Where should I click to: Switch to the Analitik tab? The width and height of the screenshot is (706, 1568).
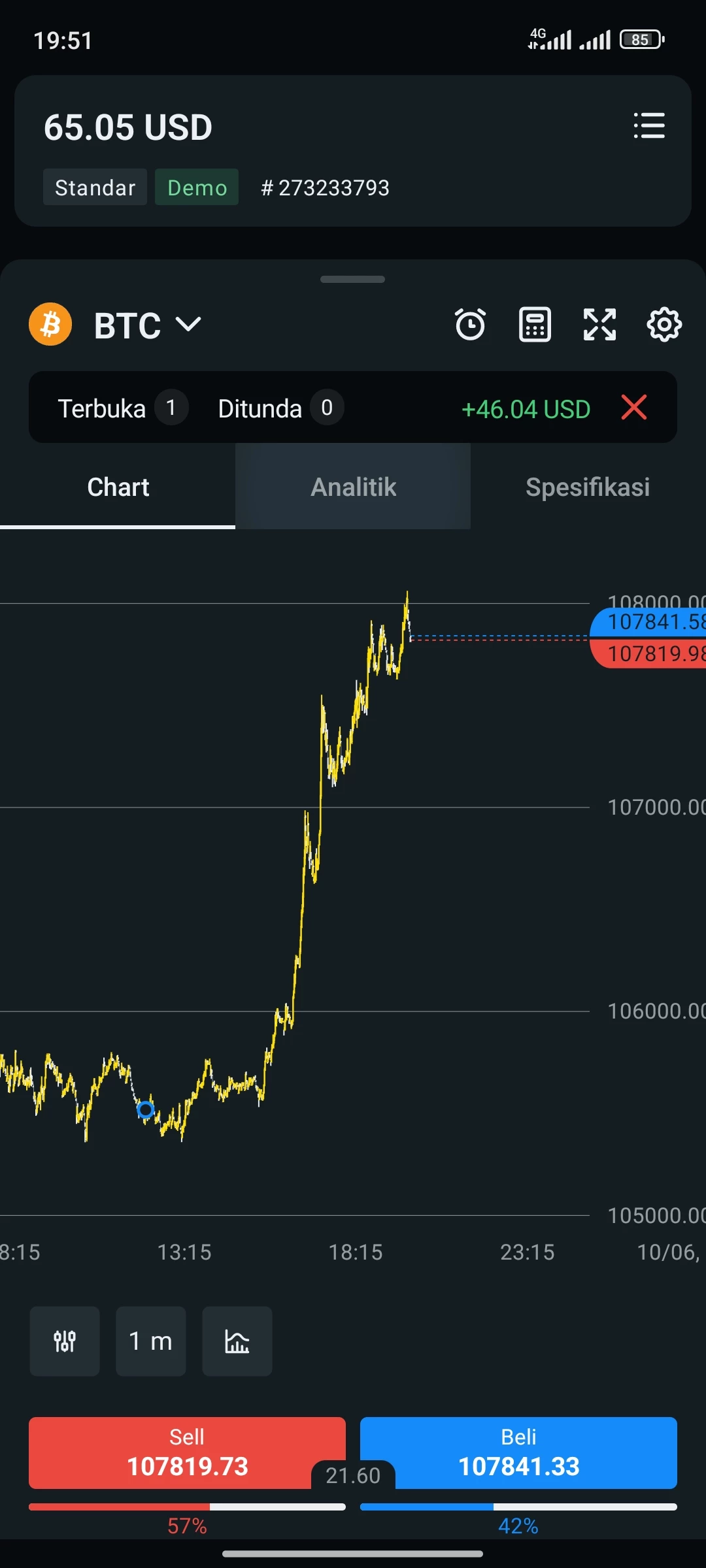(x=353, y=487)
